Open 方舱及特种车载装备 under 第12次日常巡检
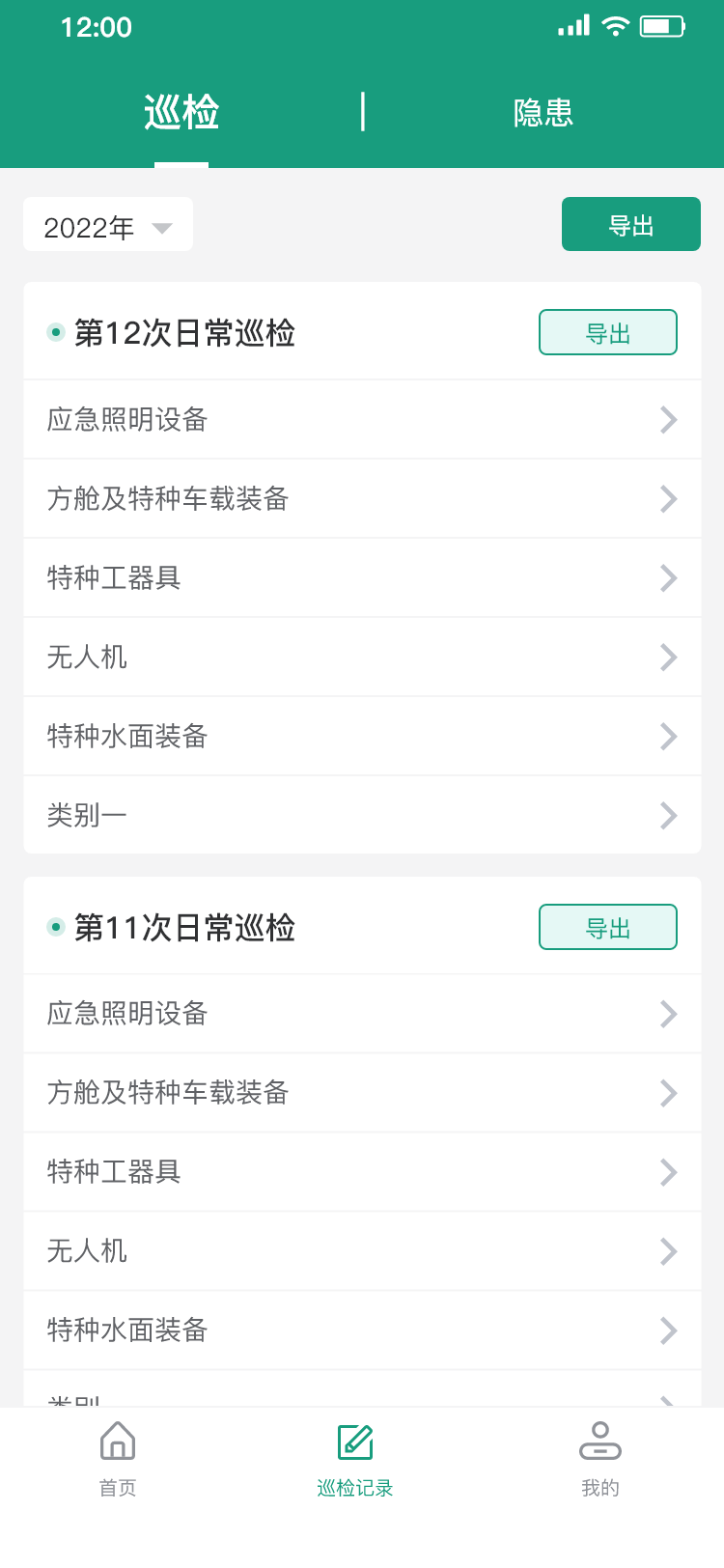Viewport: 724px width, 1568px height. 362,499
